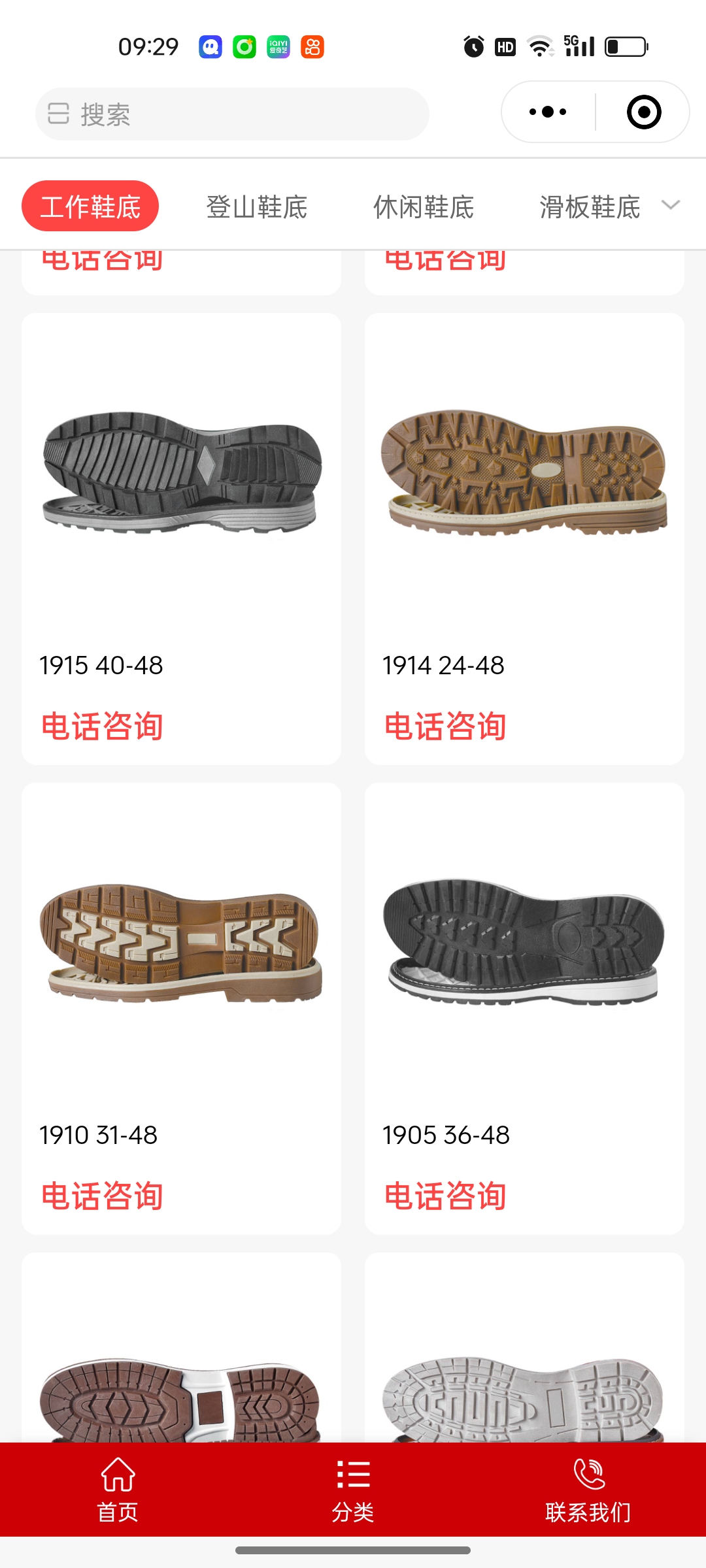The image size is (706, 1568).
Task: Open the 联系我们 contact tab
Action: (588, 1490)
